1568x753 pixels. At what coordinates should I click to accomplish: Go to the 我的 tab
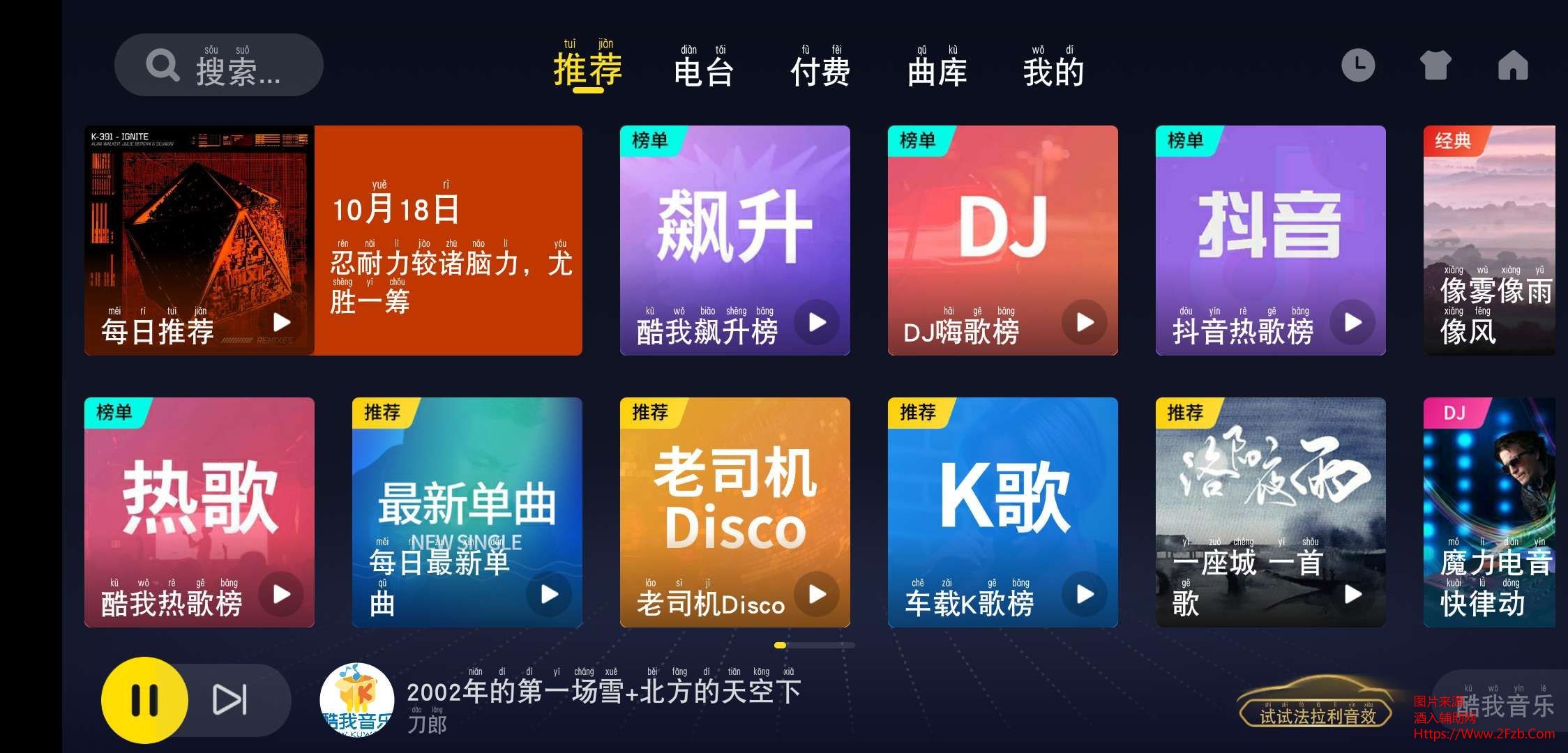point(1053,70)
